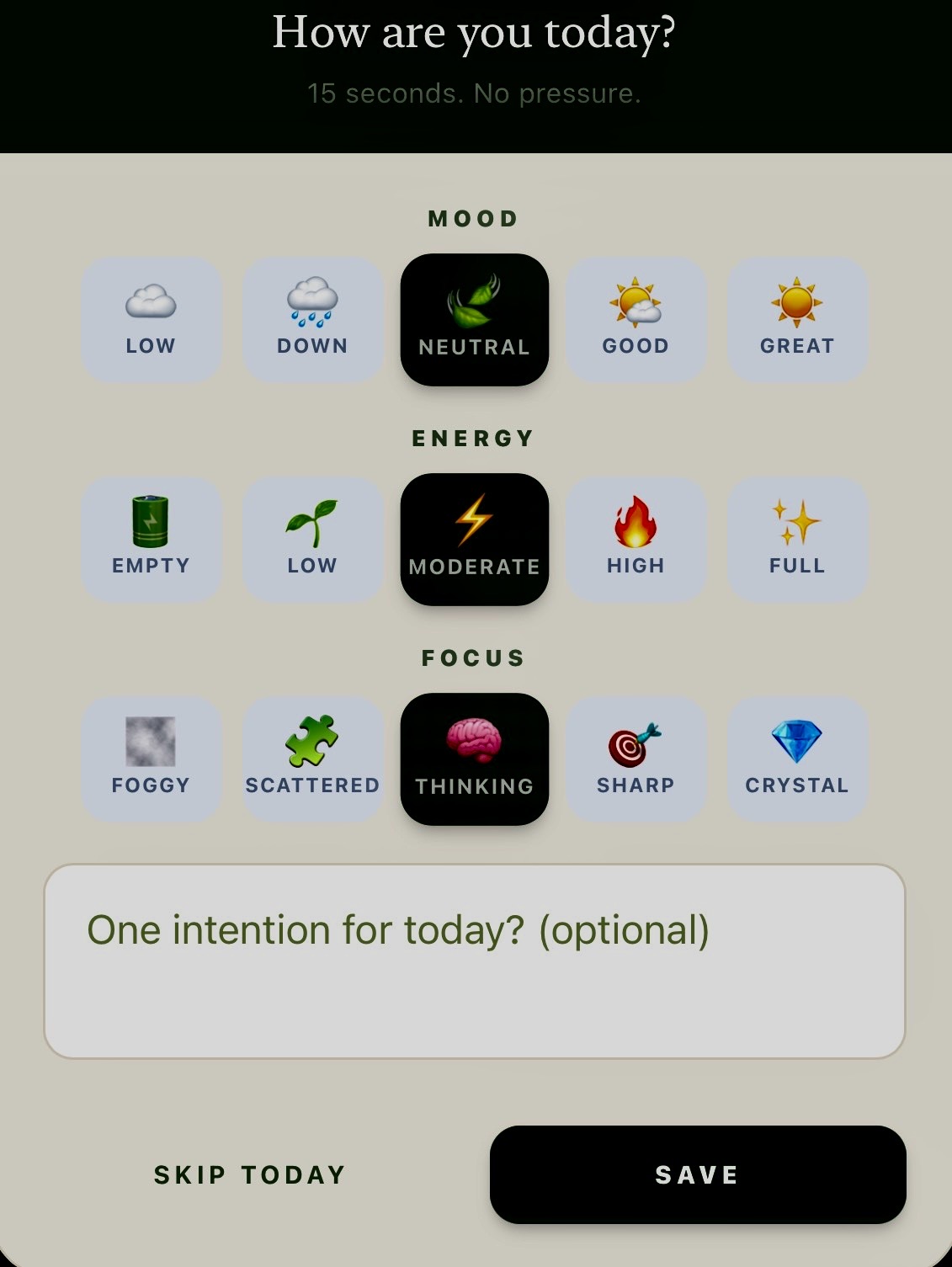The width and height of the screenshot is (952, 1267).
Task: Toggle the Thinking brain selection
Action: (474, 758)
